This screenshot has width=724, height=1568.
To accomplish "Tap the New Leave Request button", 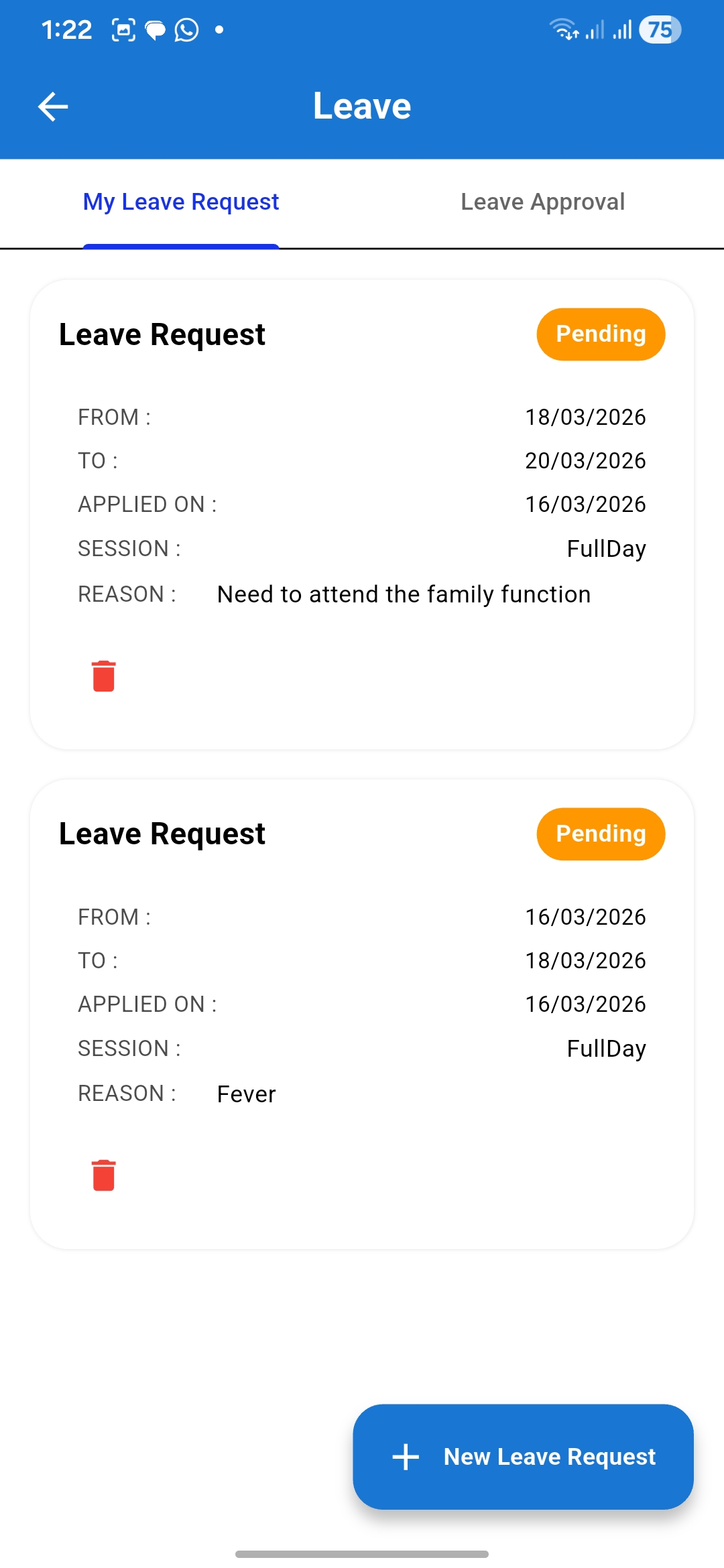I will 524,1457.
